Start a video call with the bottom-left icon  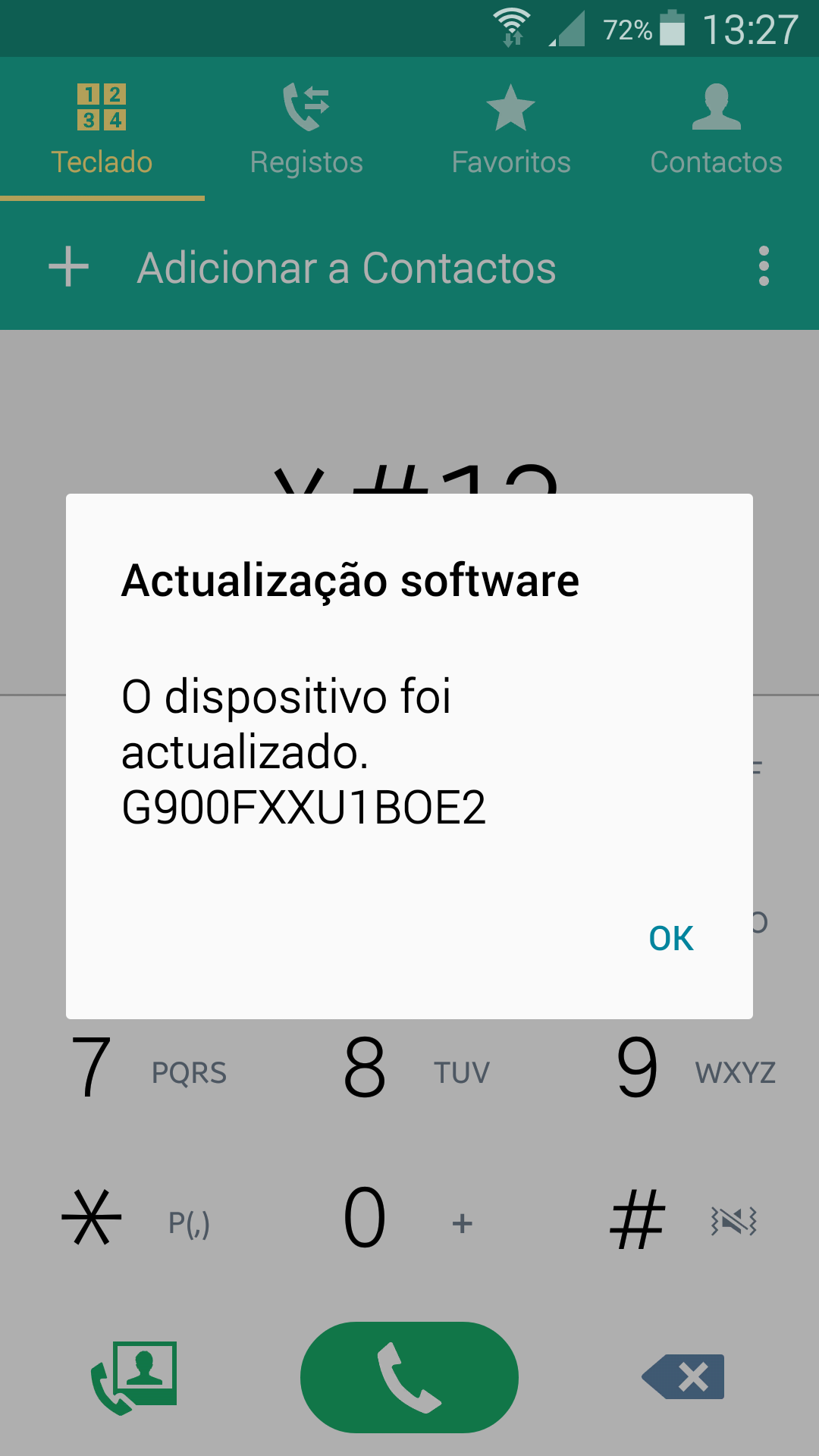[134, 1377]
